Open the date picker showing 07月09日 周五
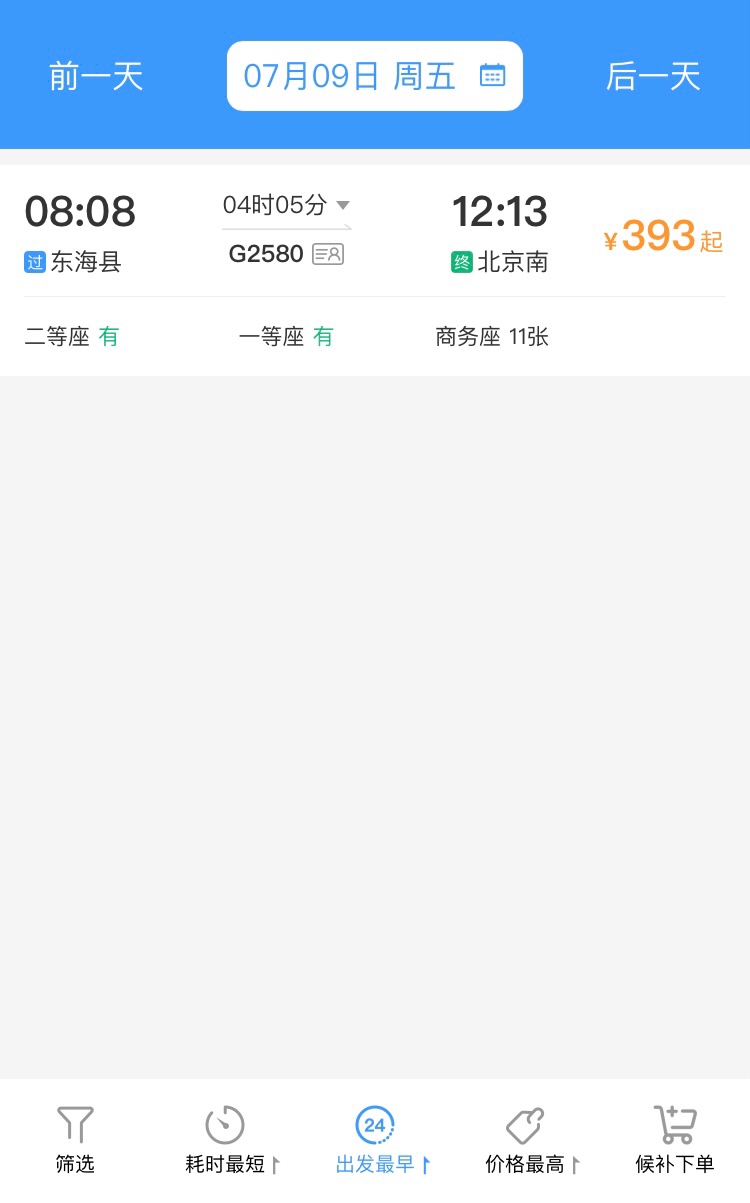 click(375, 76)
